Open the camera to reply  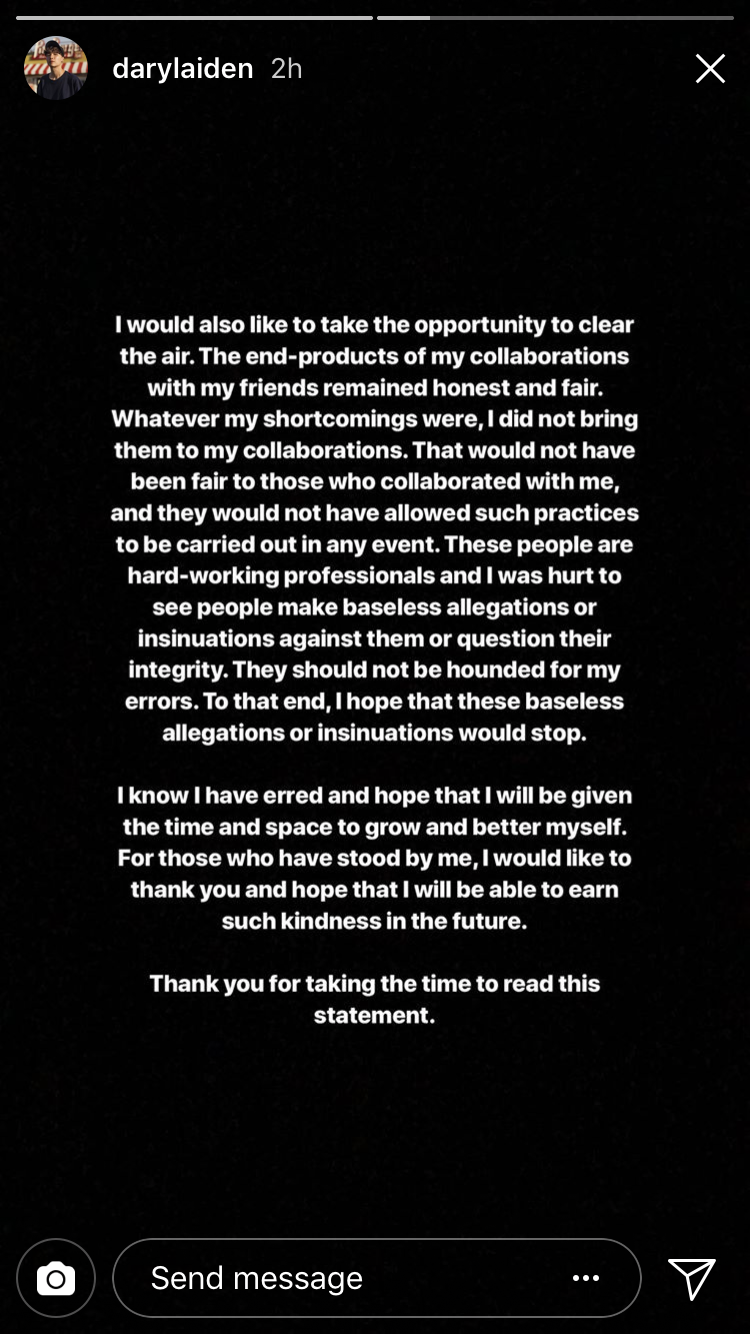point(56,1278)
